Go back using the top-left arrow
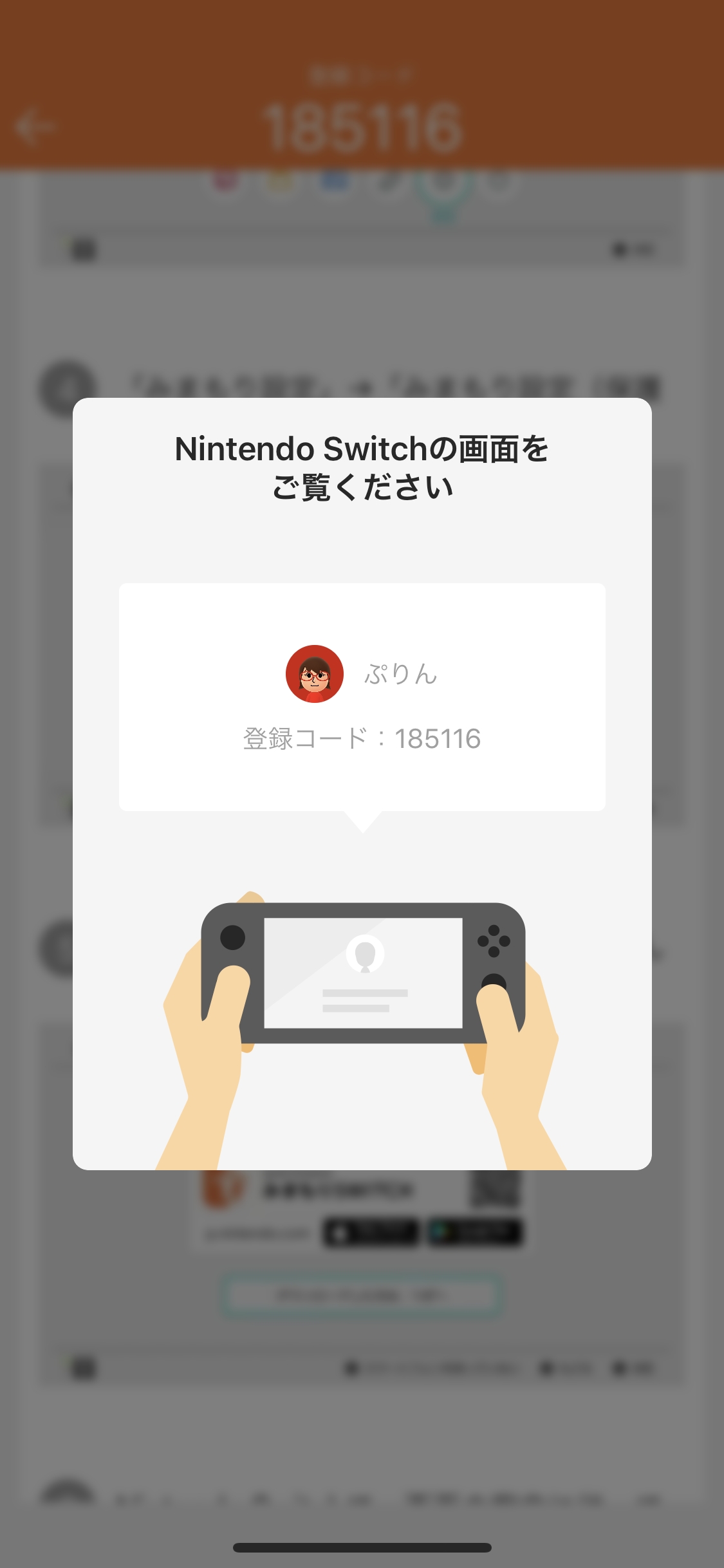This screenshot has height=1568, width=724. tap(36, 127)
